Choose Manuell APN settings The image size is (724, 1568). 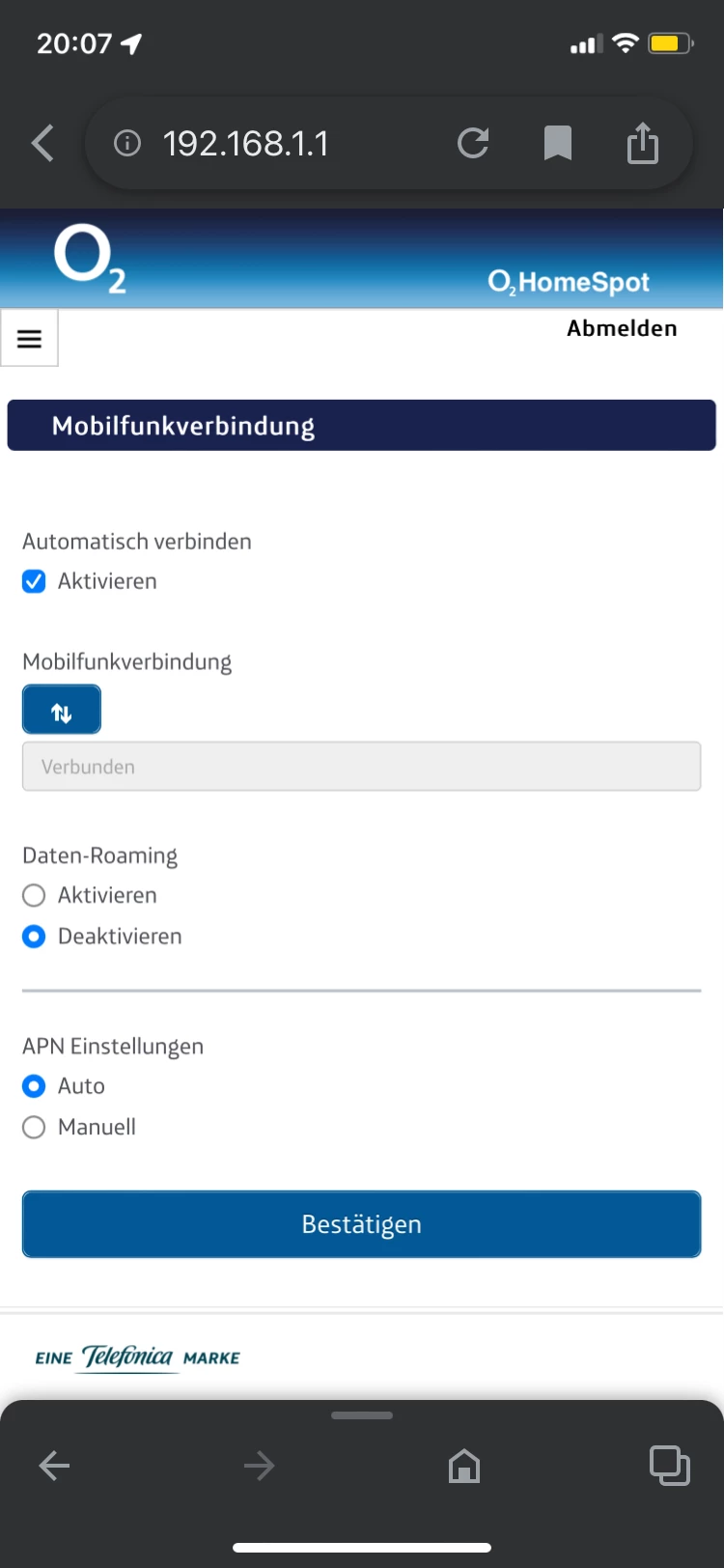34,1127
